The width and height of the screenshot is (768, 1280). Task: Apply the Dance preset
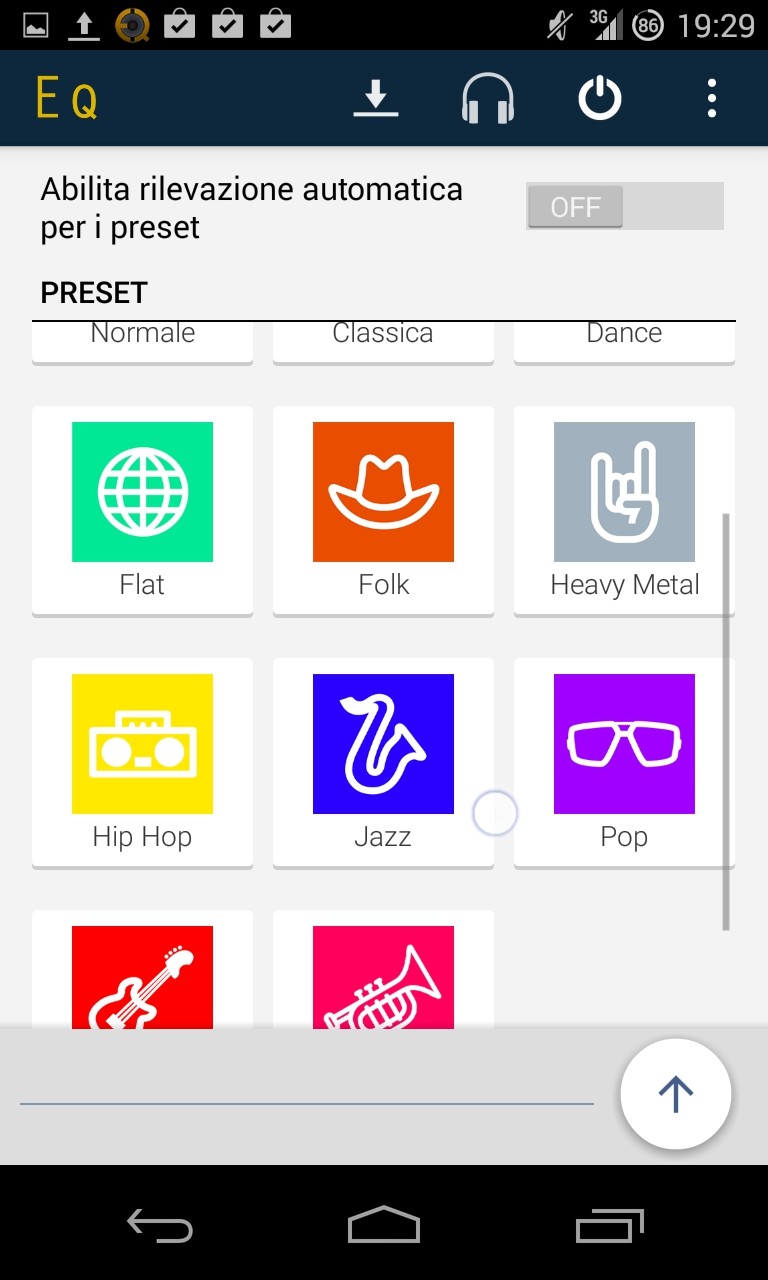tap(624, 341)
